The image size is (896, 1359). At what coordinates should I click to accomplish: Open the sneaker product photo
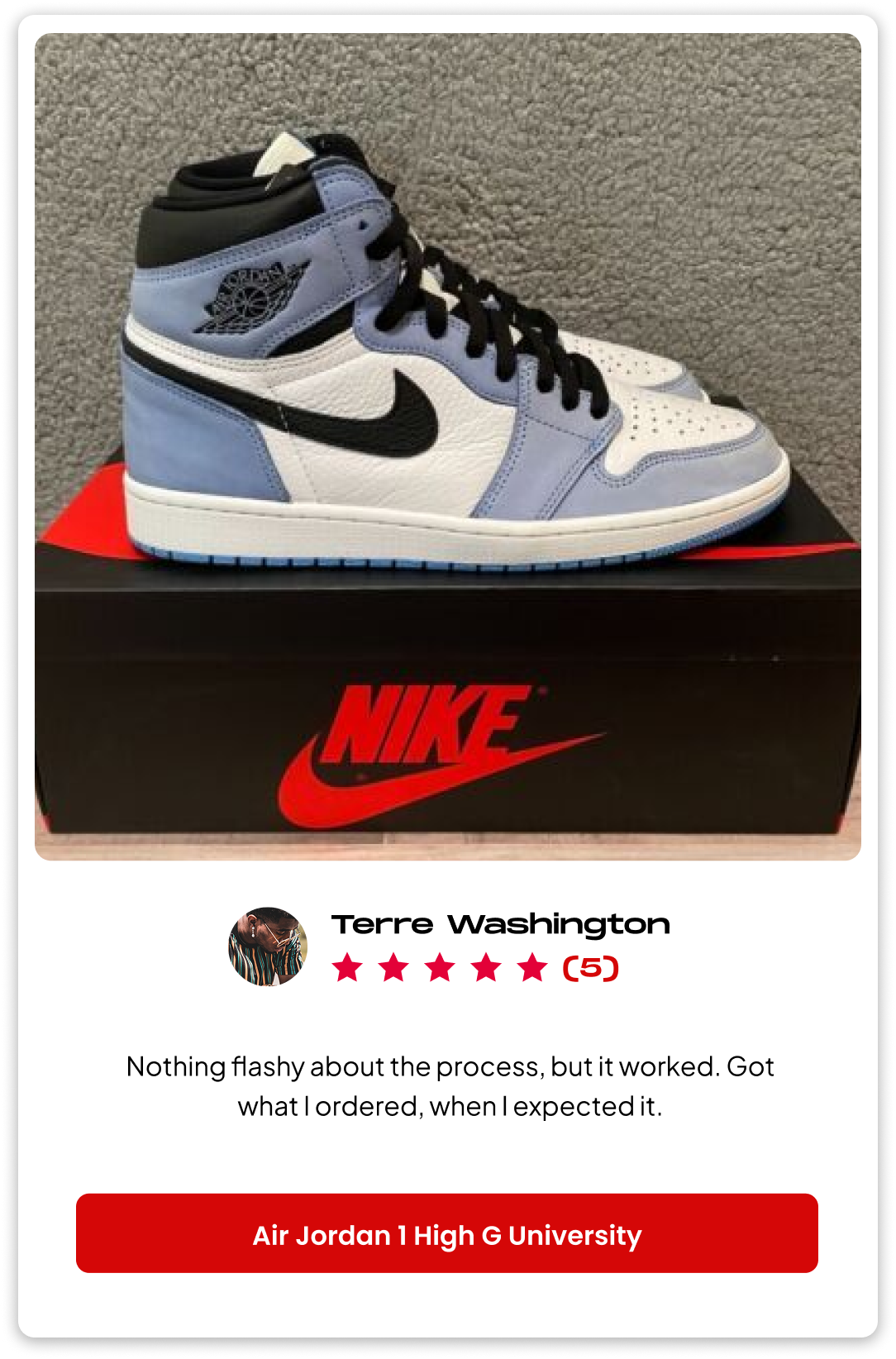447,446
